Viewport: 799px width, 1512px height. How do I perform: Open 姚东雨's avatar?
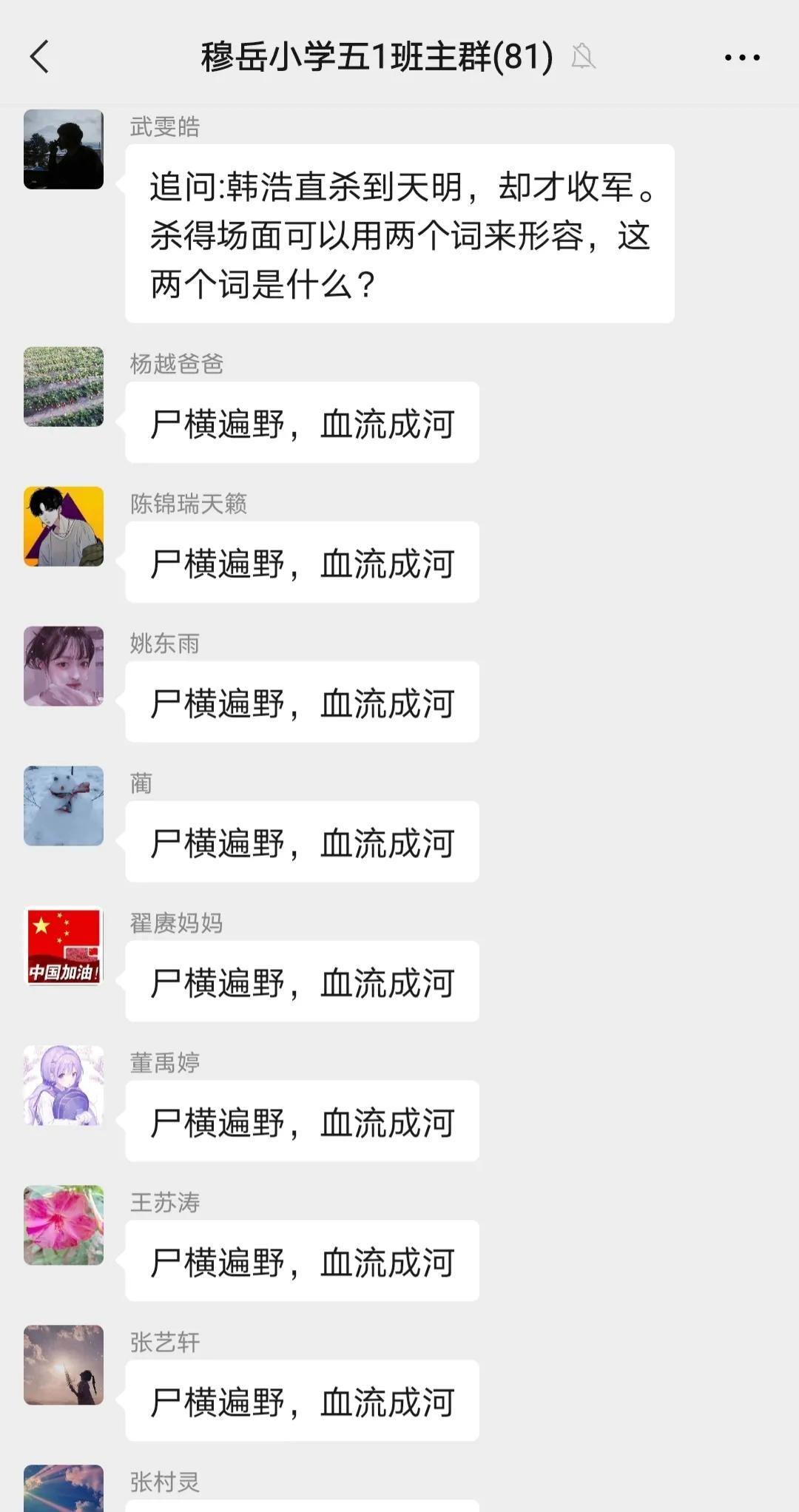click(64, 666)
